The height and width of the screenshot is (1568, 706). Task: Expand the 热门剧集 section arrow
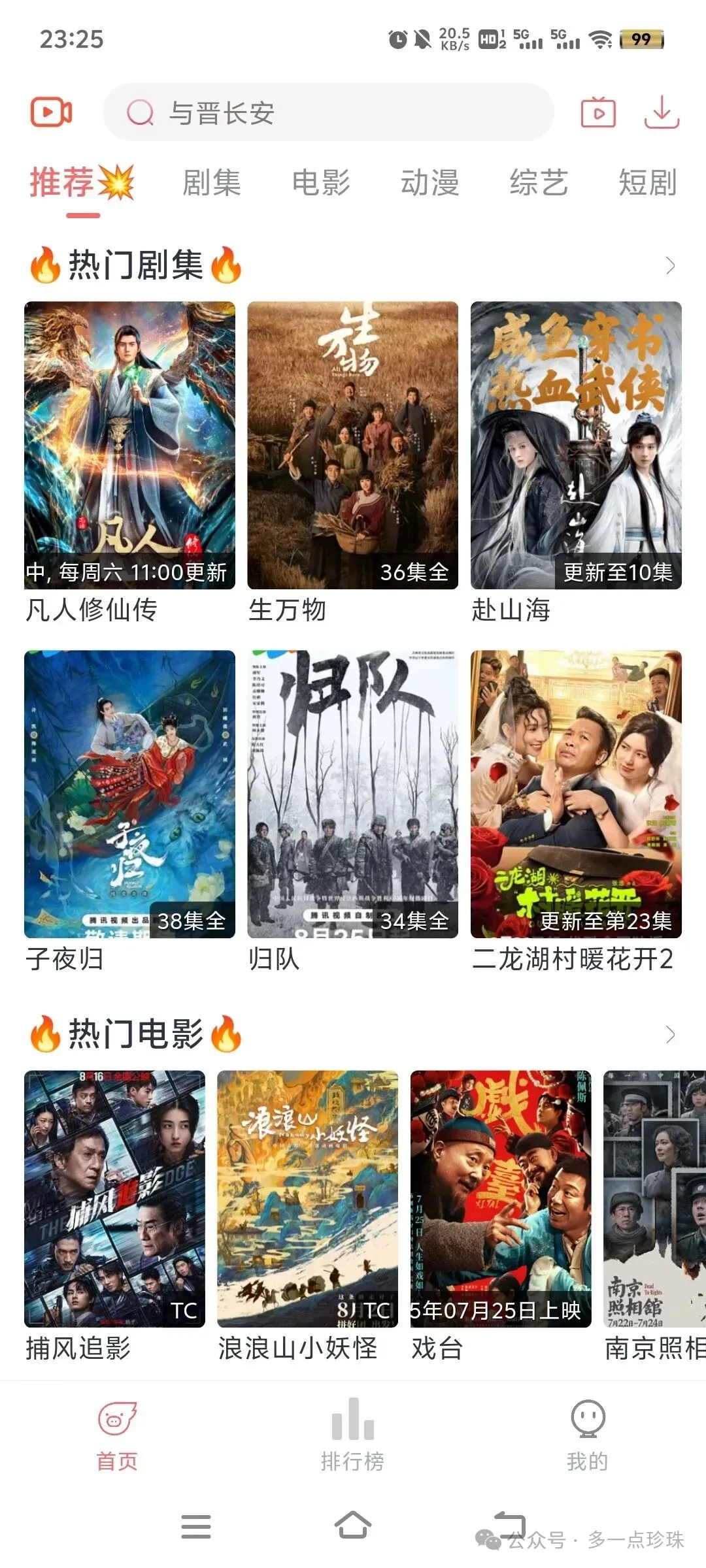point(670,266)
